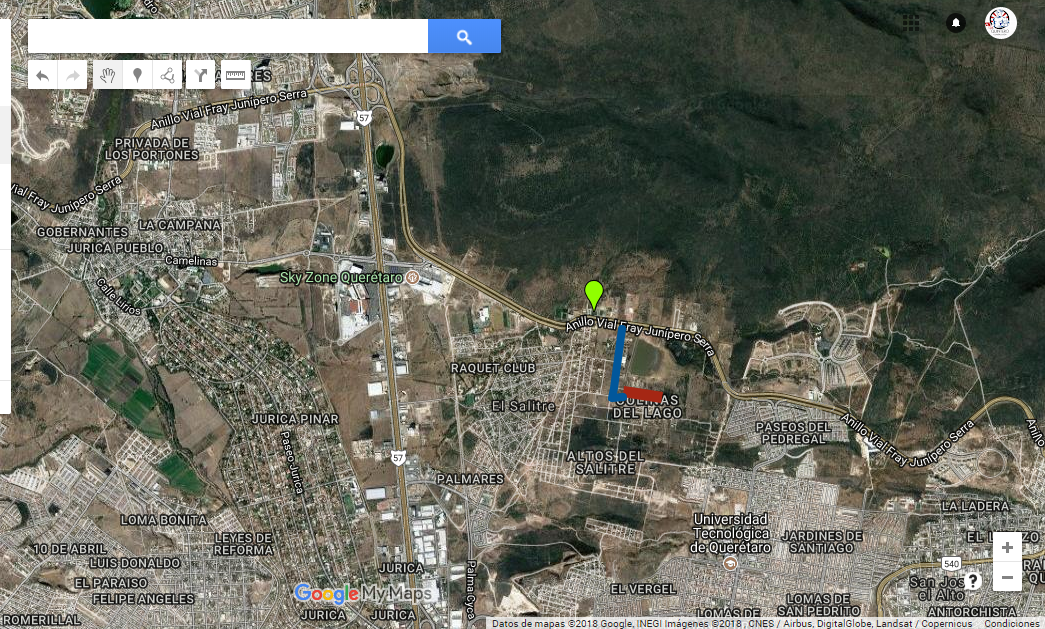Screen dimensions: 1045x629
Task: Undo the last map edit
Action: coord(43,75)
